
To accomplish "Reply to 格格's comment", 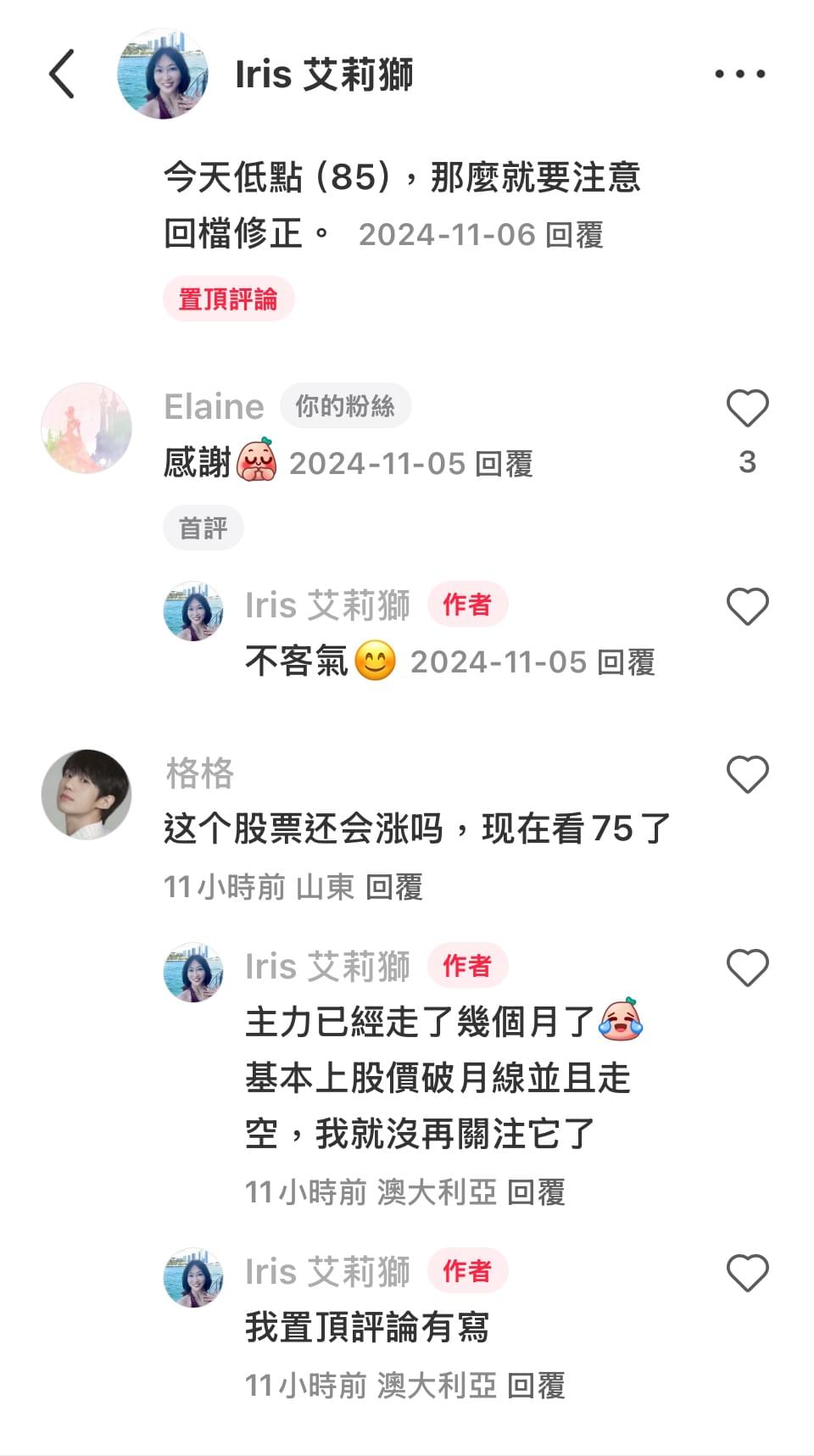I will (394, 887).
